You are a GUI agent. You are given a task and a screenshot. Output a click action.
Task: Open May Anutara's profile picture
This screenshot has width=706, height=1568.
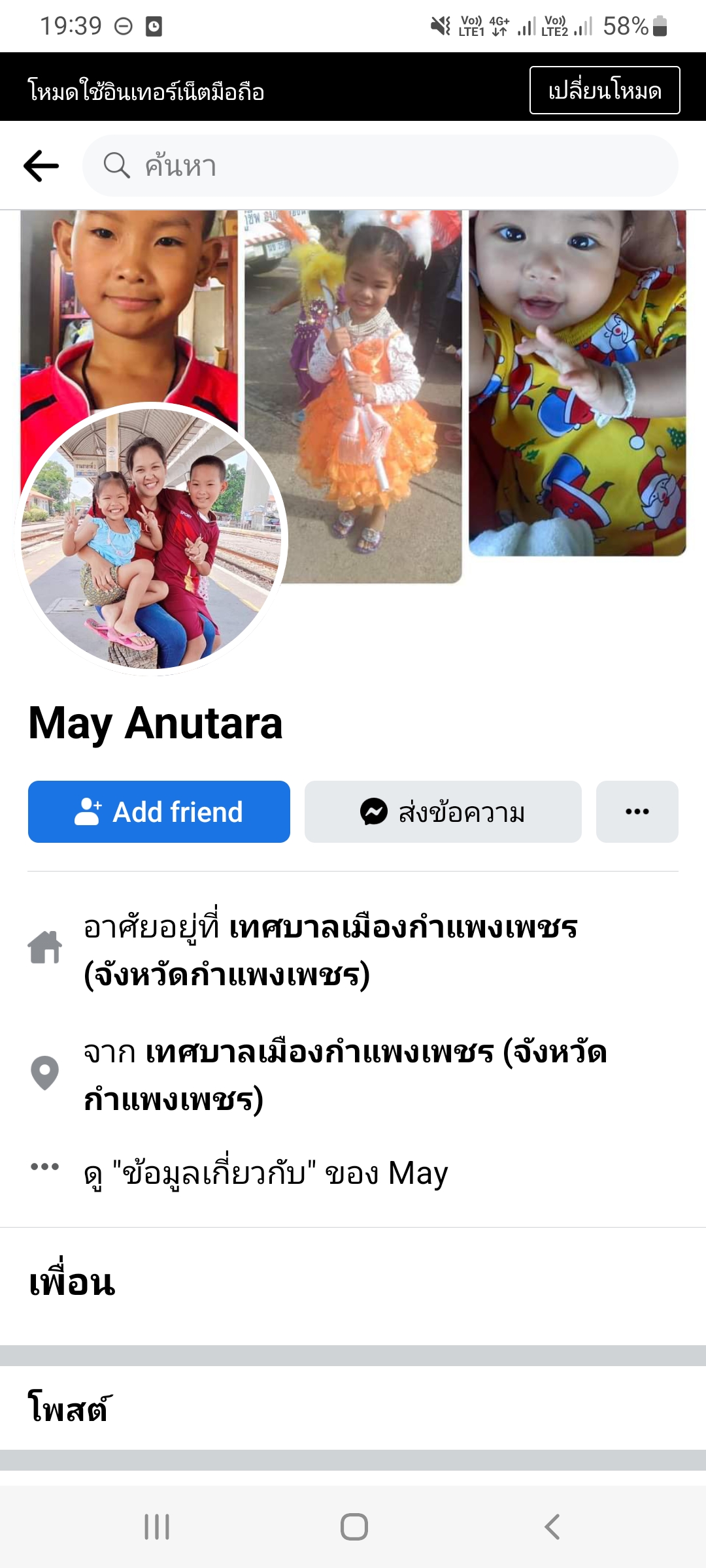point(151,539)
